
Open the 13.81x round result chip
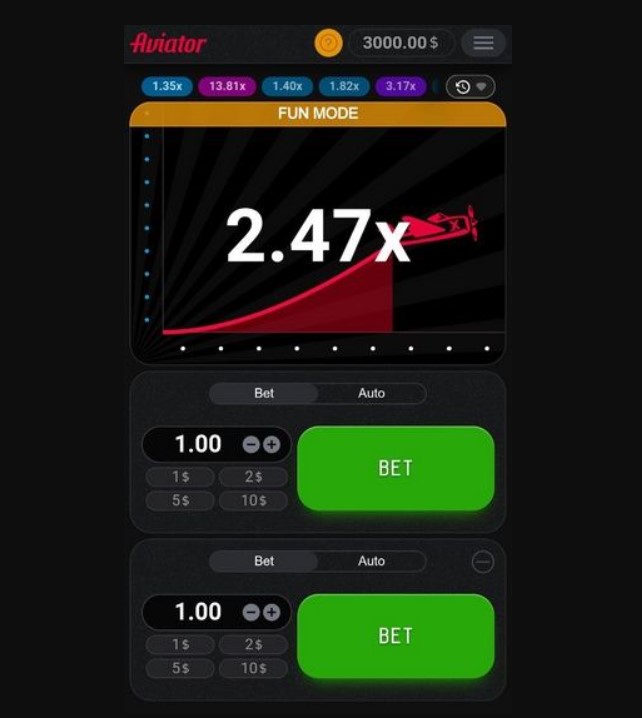pos(225,87)
